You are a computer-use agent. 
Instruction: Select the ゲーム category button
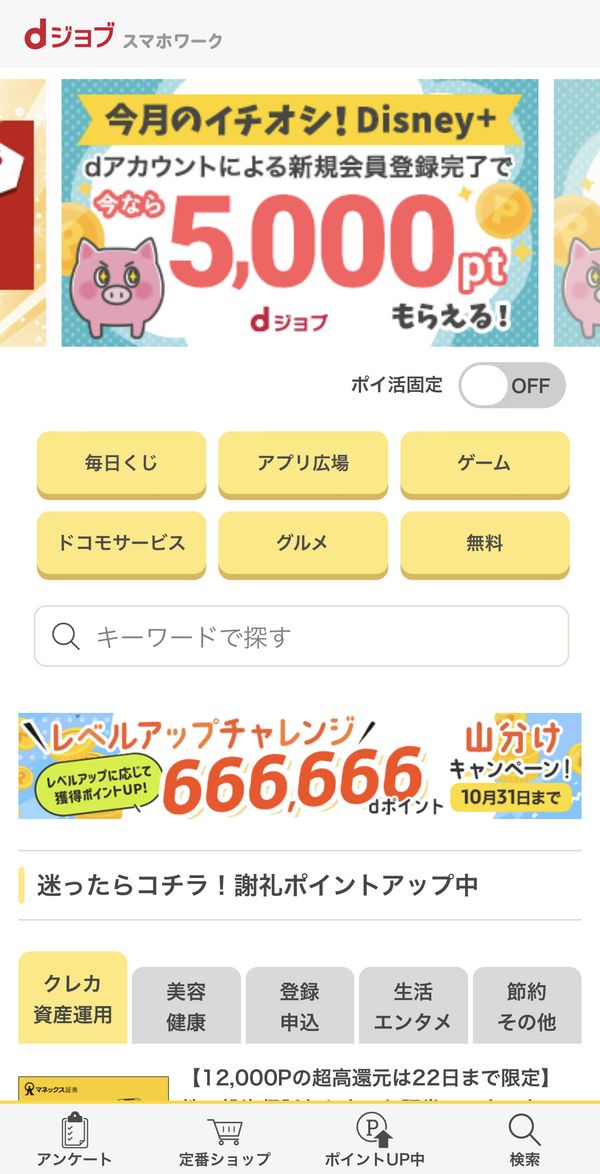pyautogui.click(x=485, y=464)
